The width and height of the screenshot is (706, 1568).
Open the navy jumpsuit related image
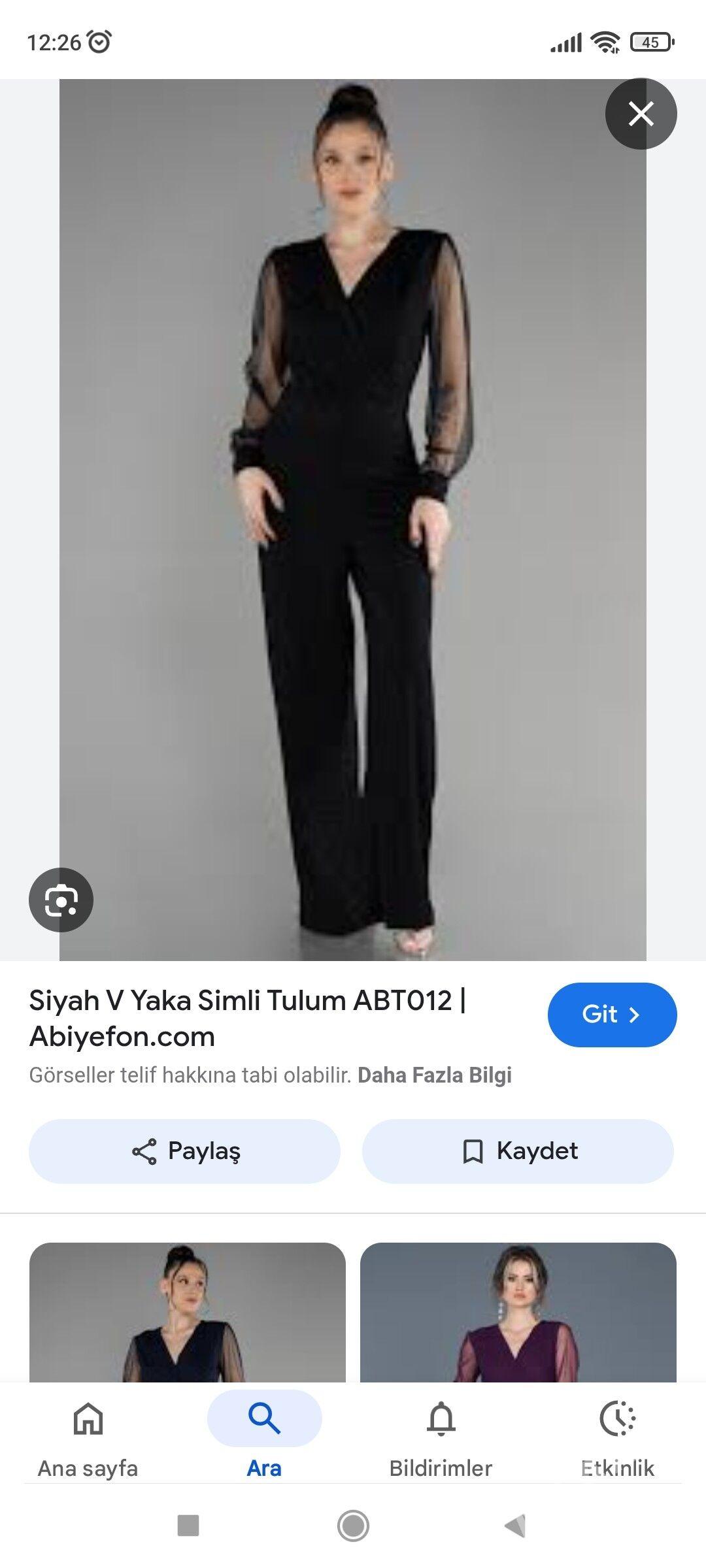pos(187,1312)
